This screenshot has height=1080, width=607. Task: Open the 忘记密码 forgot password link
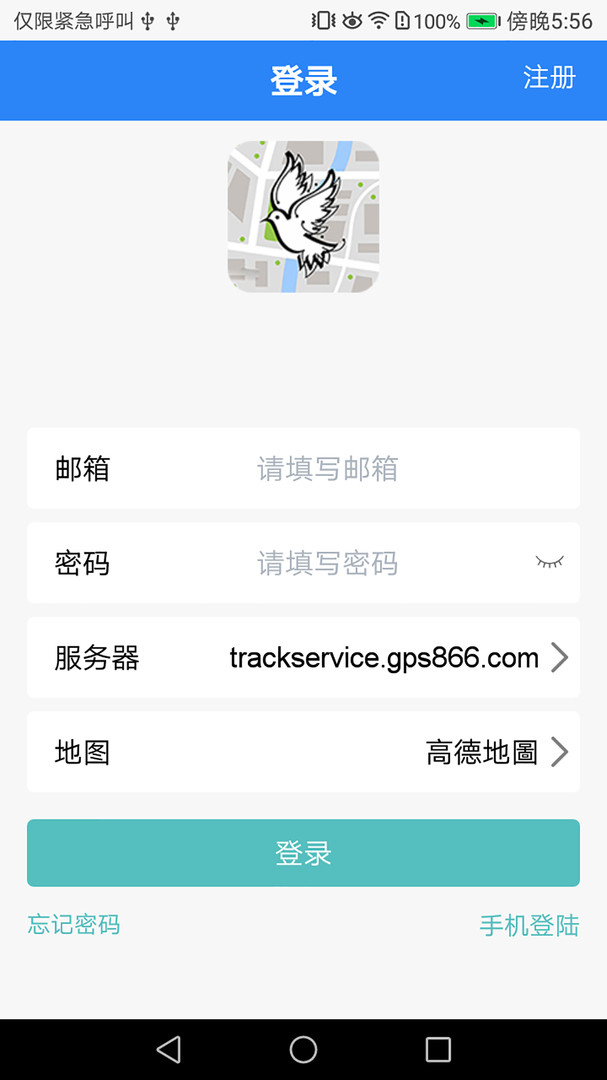(74, 924)
